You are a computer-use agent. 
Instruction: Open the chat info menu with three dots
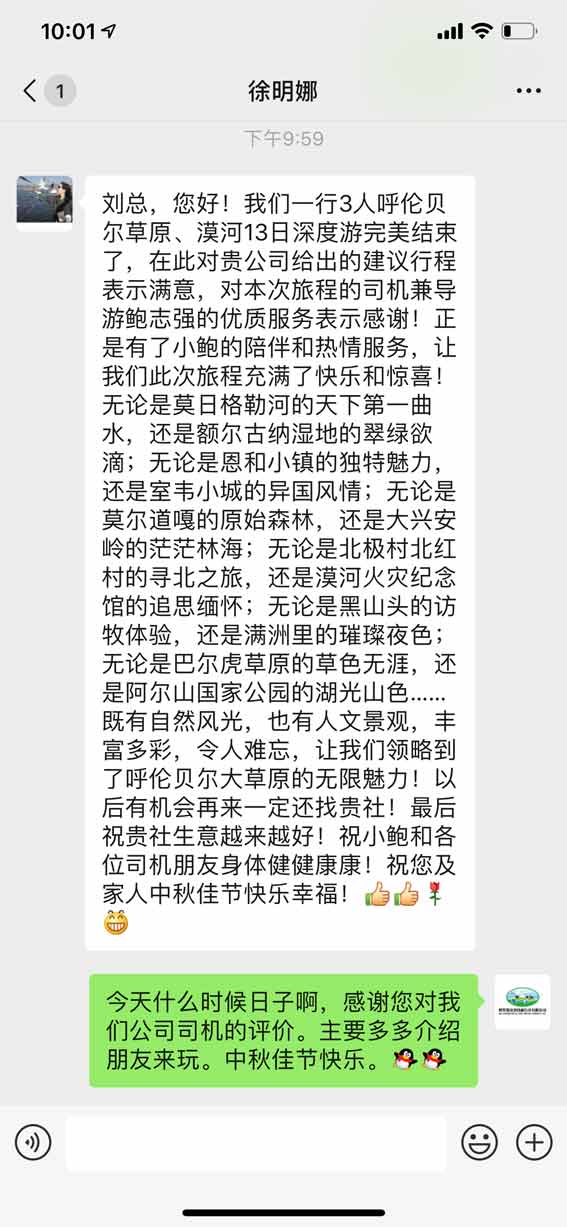(x=528, y=91)
